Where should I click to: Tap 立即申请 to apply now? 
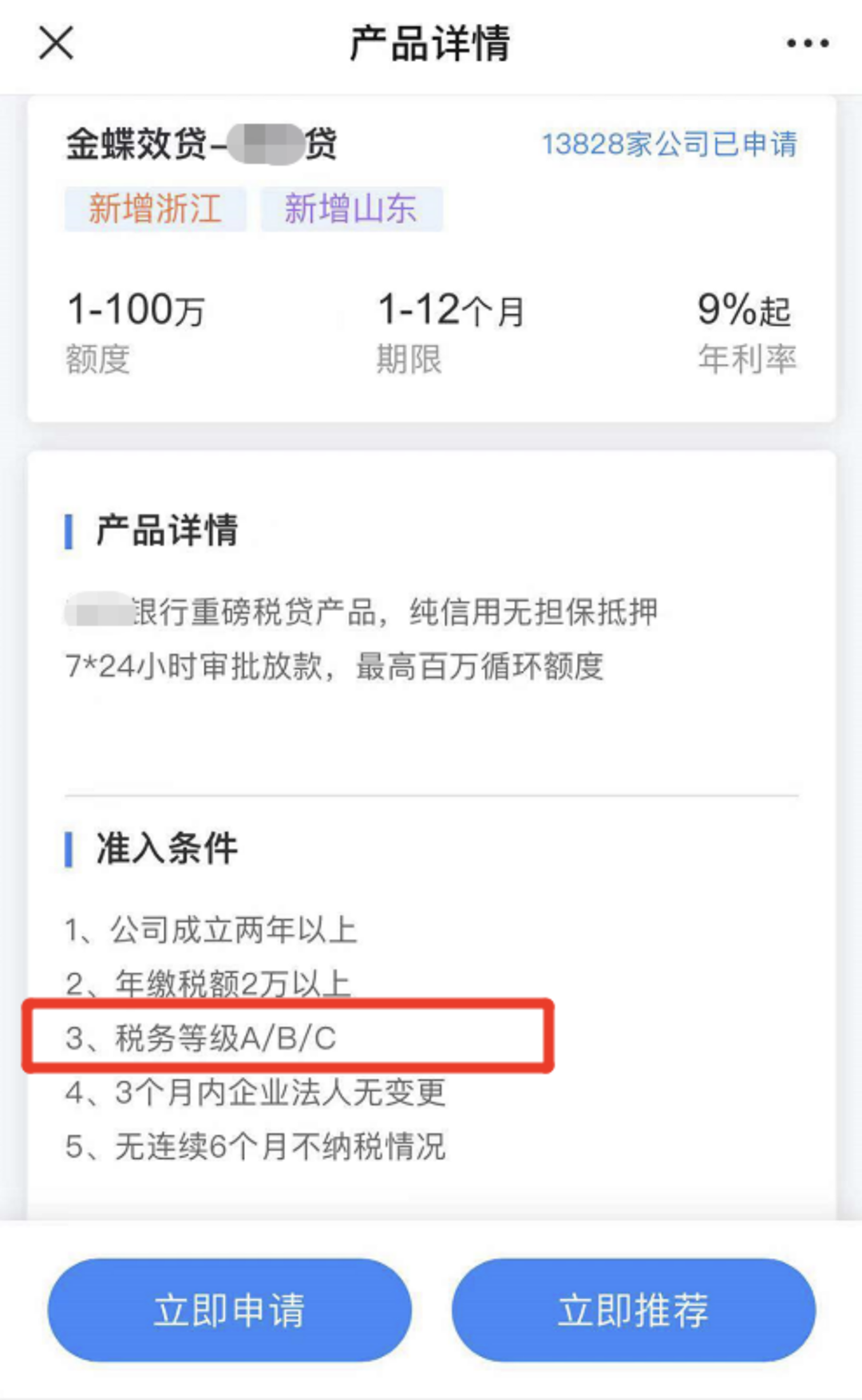pyautogui.click(x=230, y=1310)
